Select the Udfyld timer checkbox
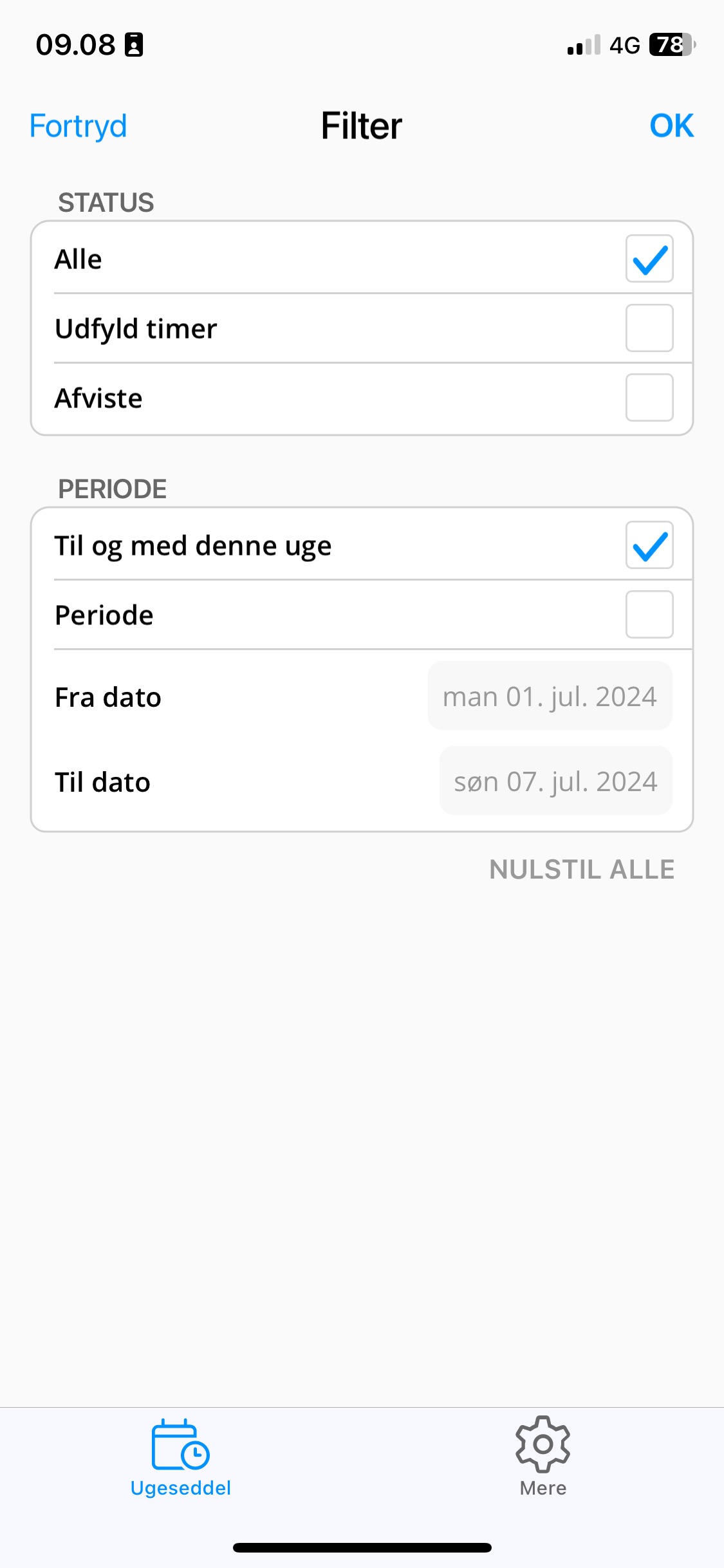724x1568 pixels. [649, 328]
